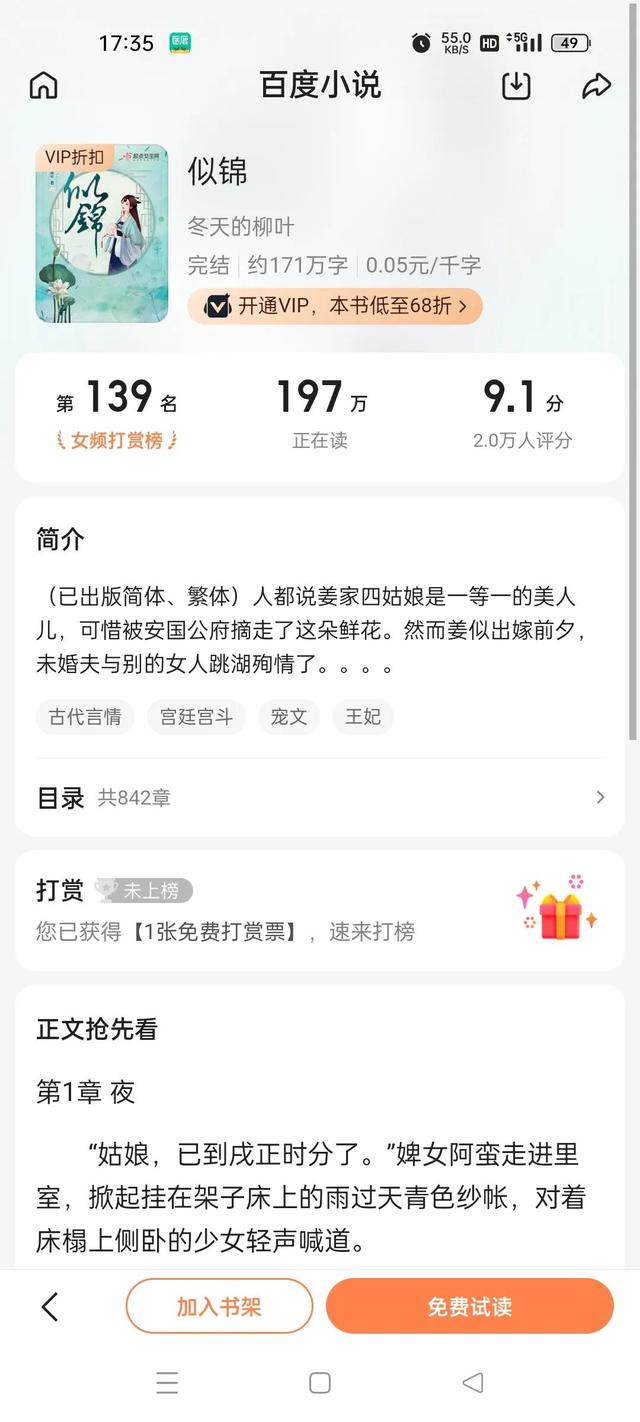Go to the home icon
Viewport: 640px width, 1422px height.
tap(43, 86)
